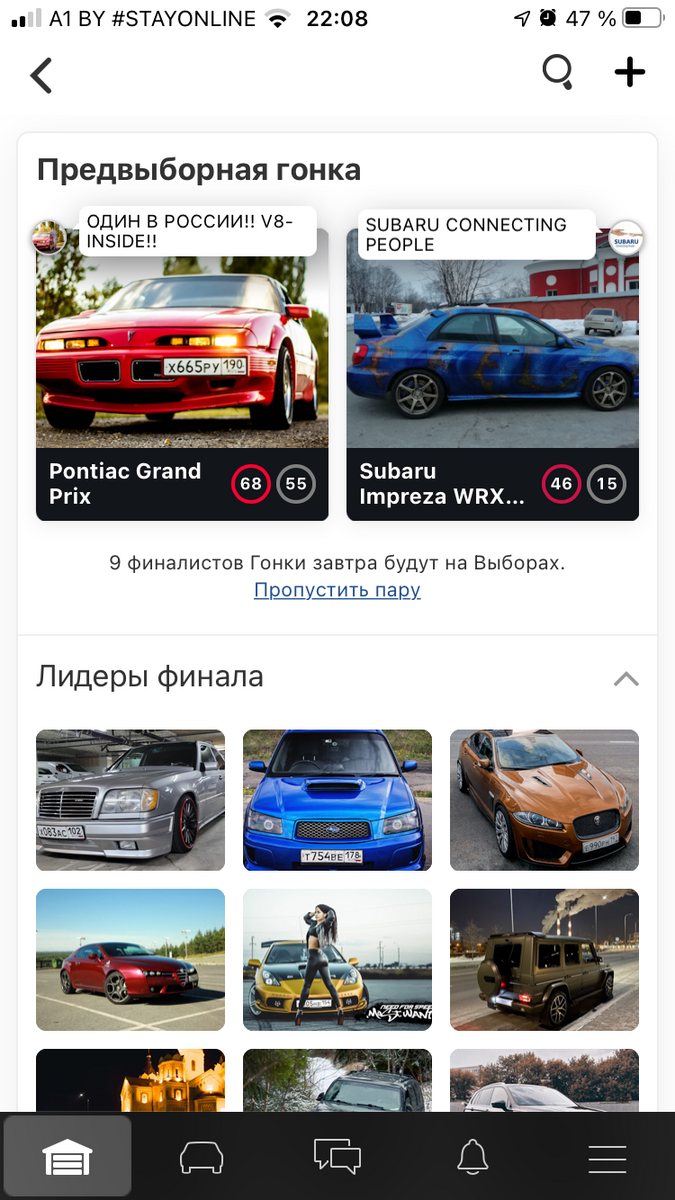Open the search magnifier
The height and width of the screenshot is (1200, 675).
[558, 73]
